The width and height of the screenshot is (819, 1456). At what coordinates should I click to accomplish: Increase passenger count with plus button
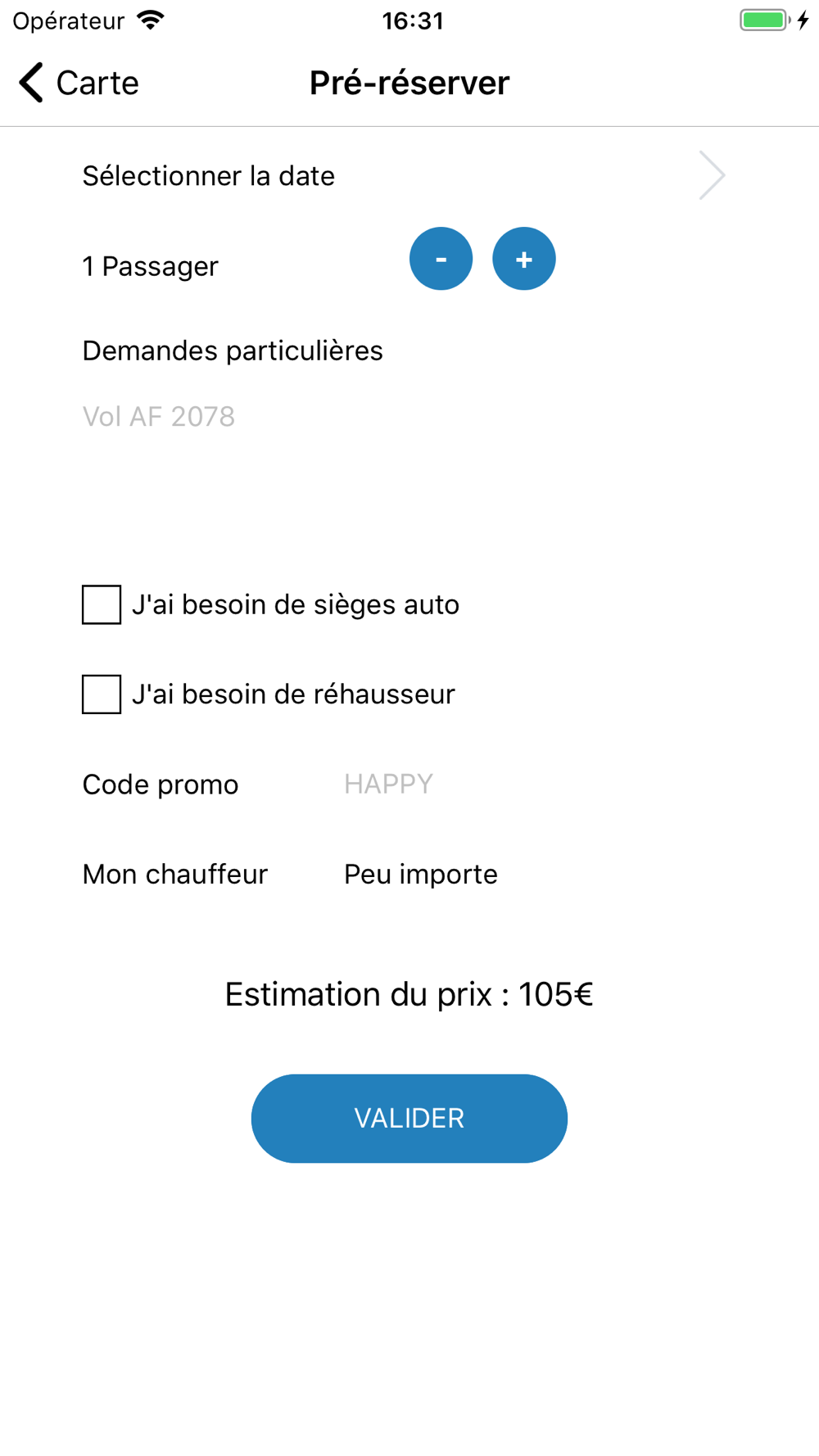[x=523, y=259]
